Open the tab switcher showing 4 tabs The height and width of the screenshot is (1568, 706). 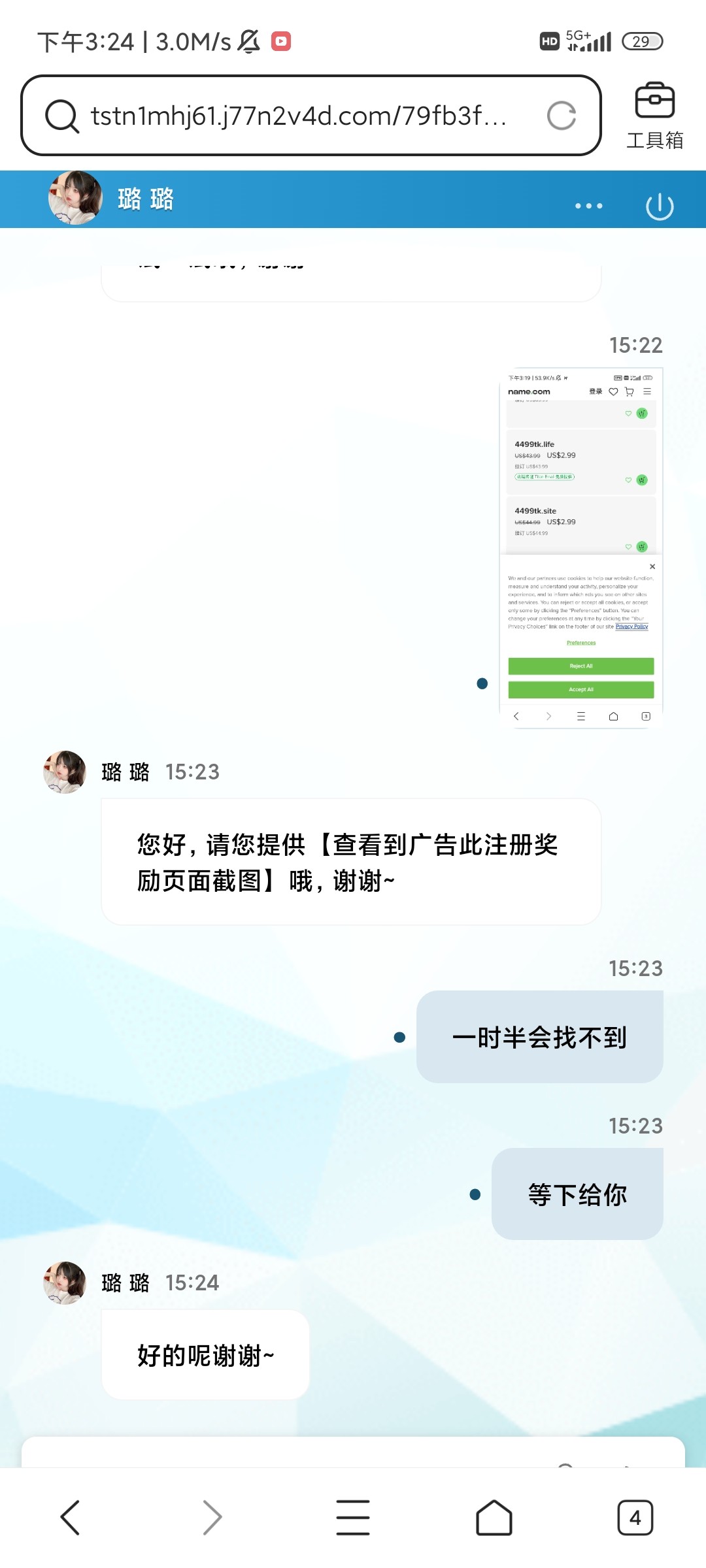635,1517
